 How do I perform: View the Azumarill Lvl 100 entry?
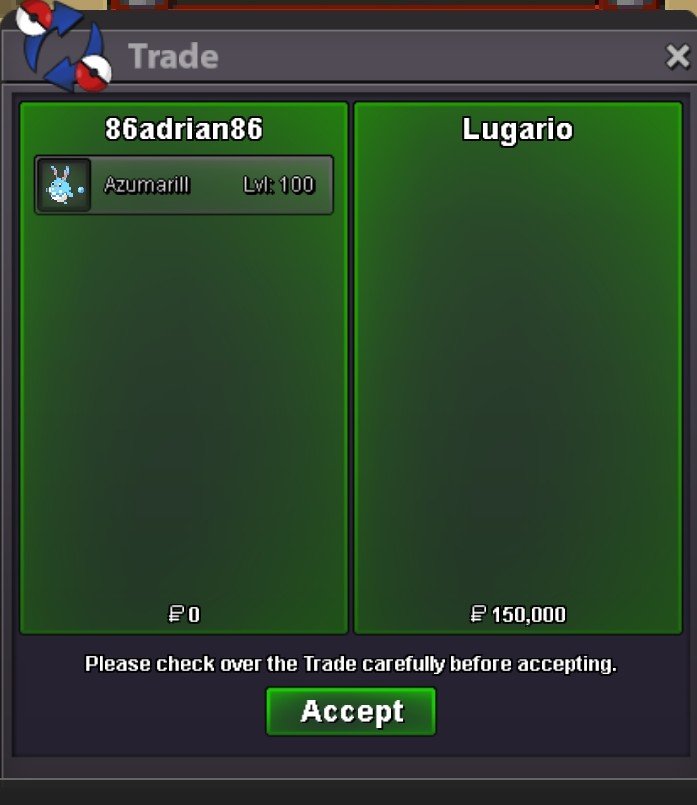[x=184, y=185]
